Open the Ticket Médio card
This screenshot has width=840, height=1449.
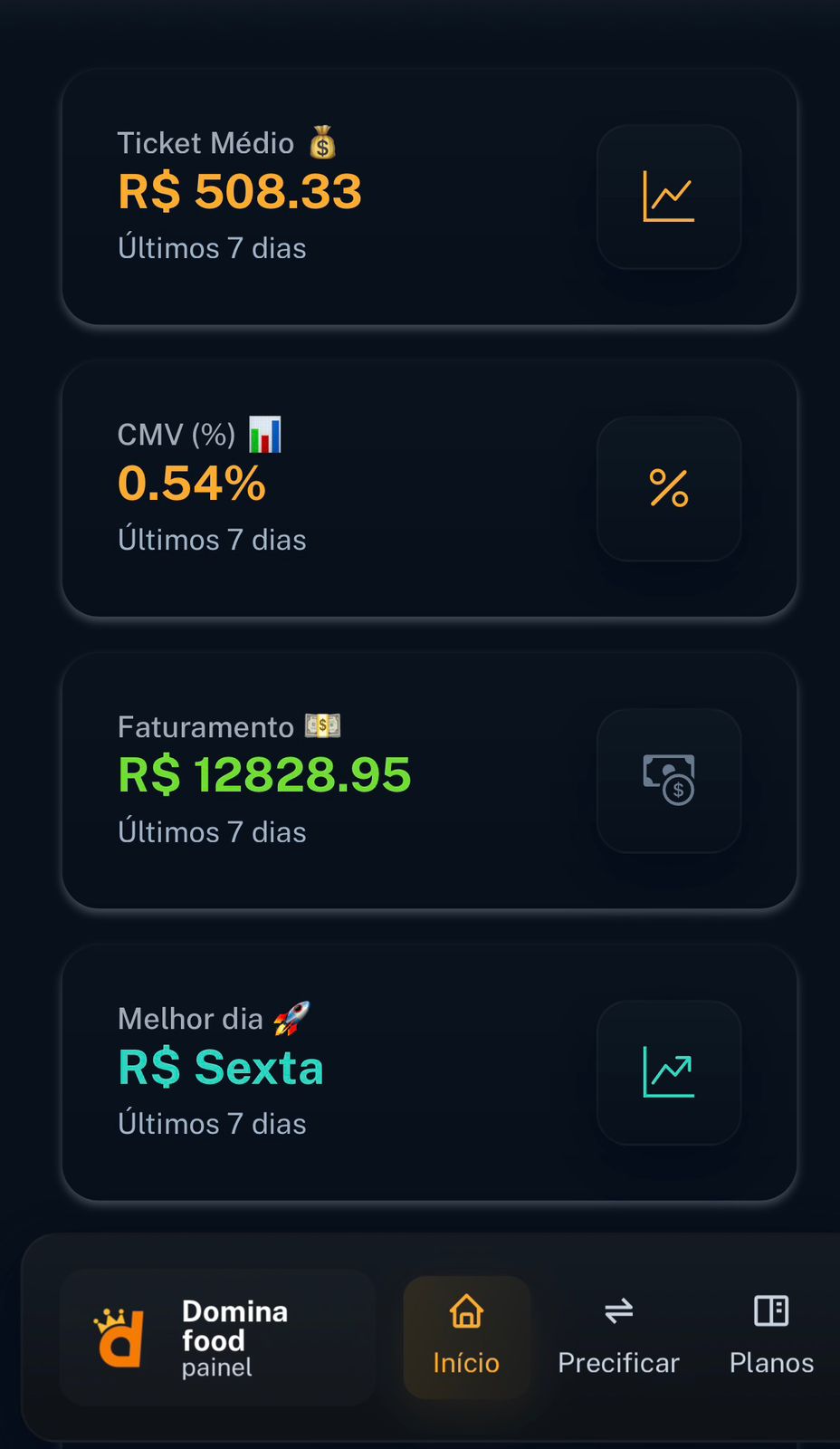point(362,197)
